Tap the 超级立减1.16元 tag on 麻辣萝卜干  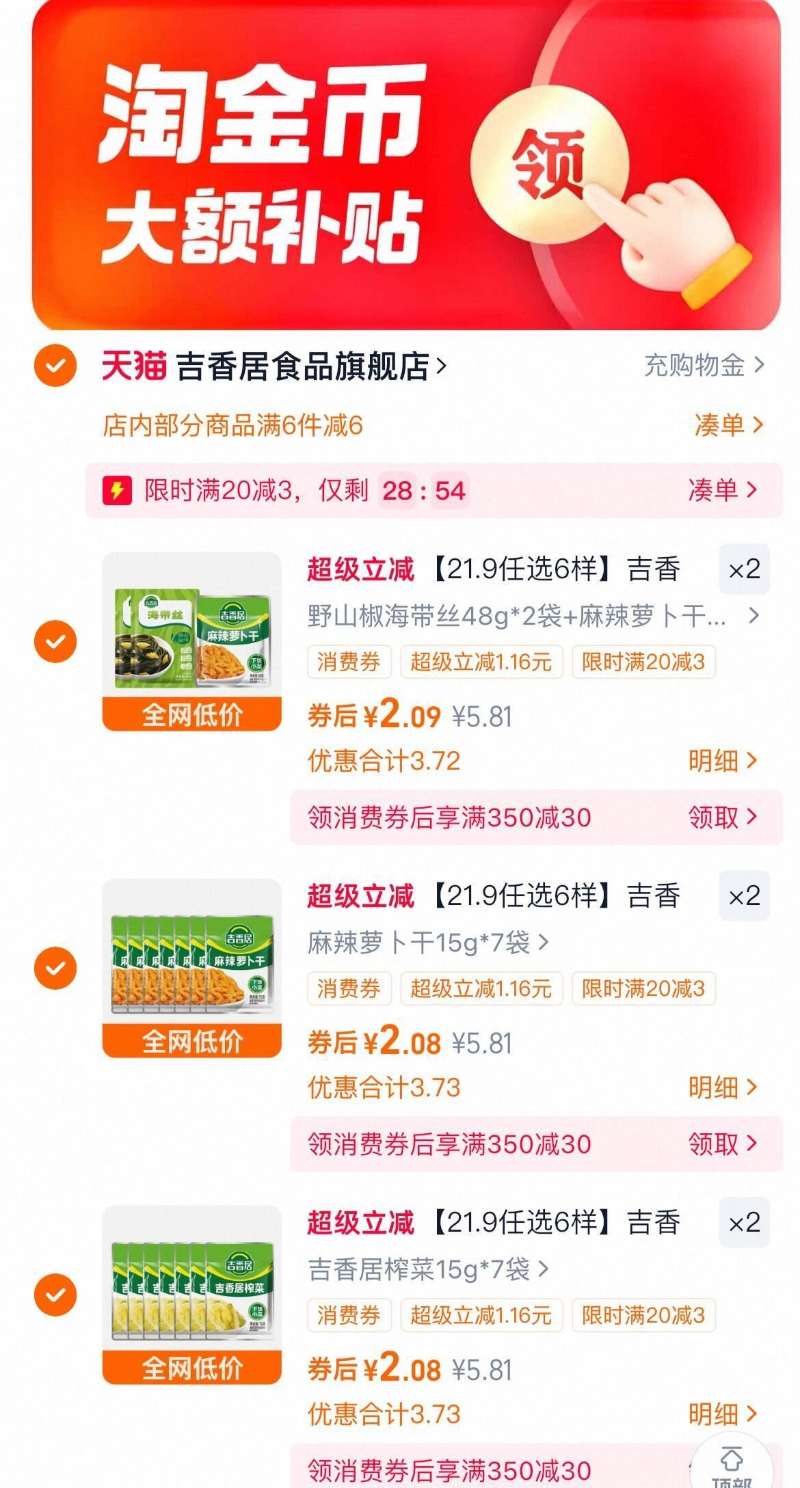481,988
